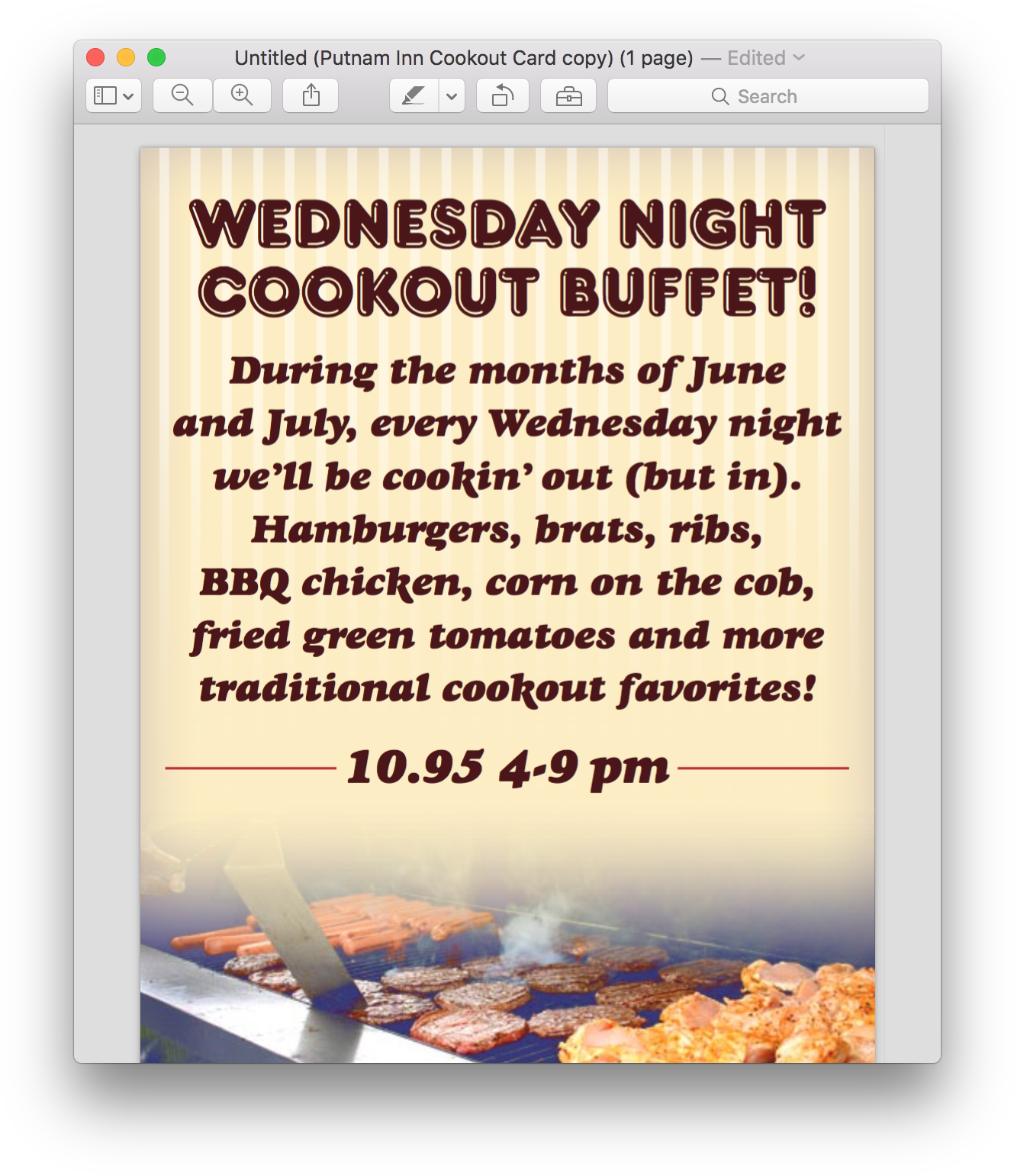Open the sidebar view menu

pyautogui.click(x=113, y=96)
